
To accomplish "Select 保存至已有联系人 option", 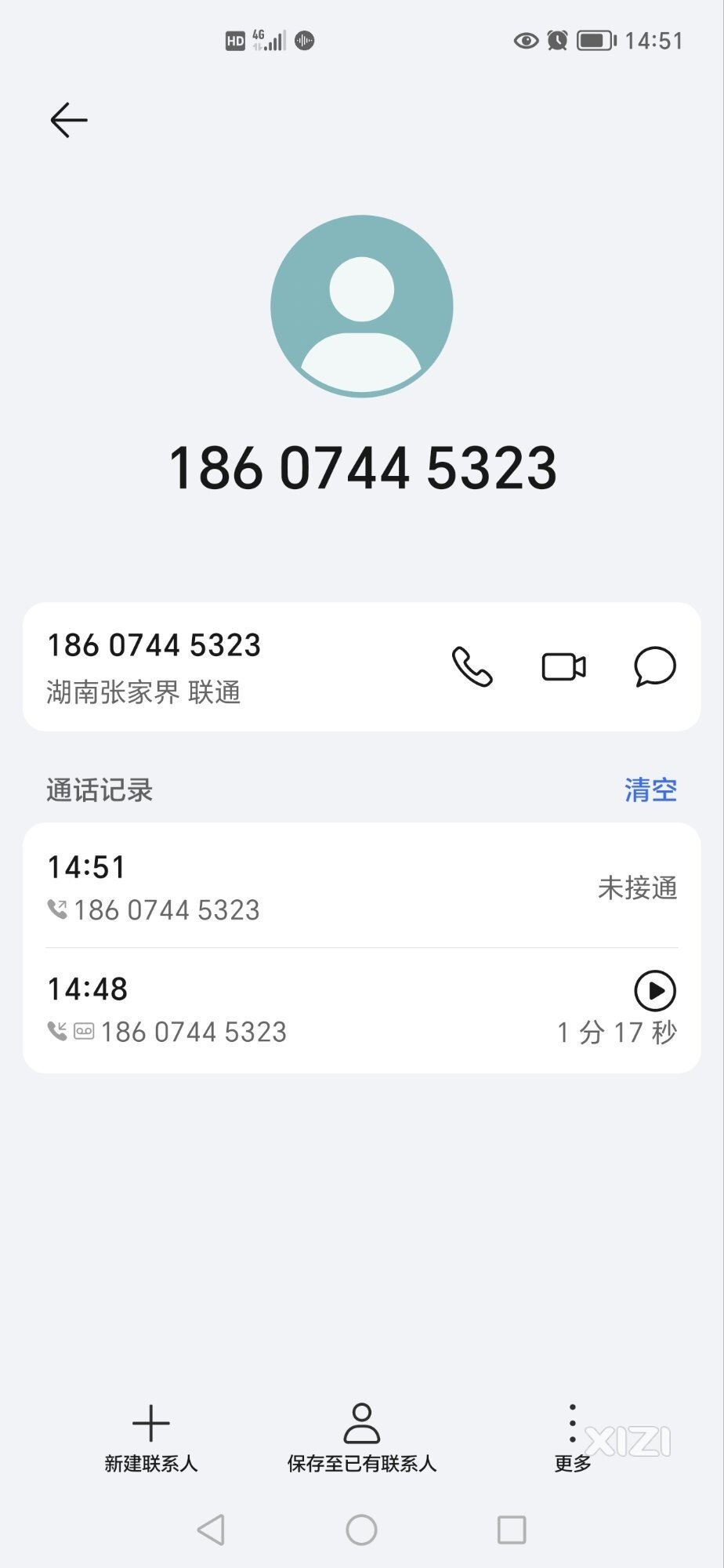I will 362,1439.
